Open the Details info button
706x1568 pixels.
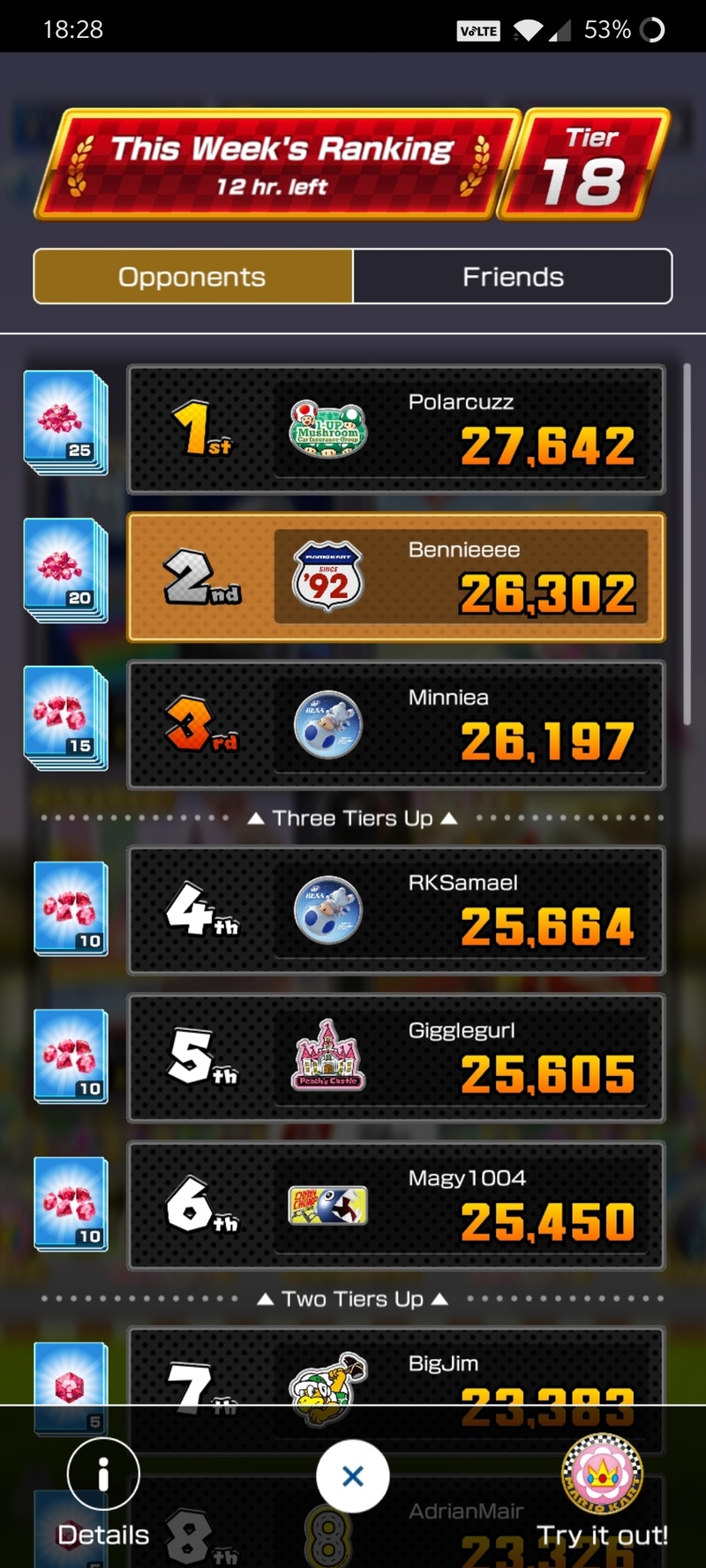point(103,1475)
